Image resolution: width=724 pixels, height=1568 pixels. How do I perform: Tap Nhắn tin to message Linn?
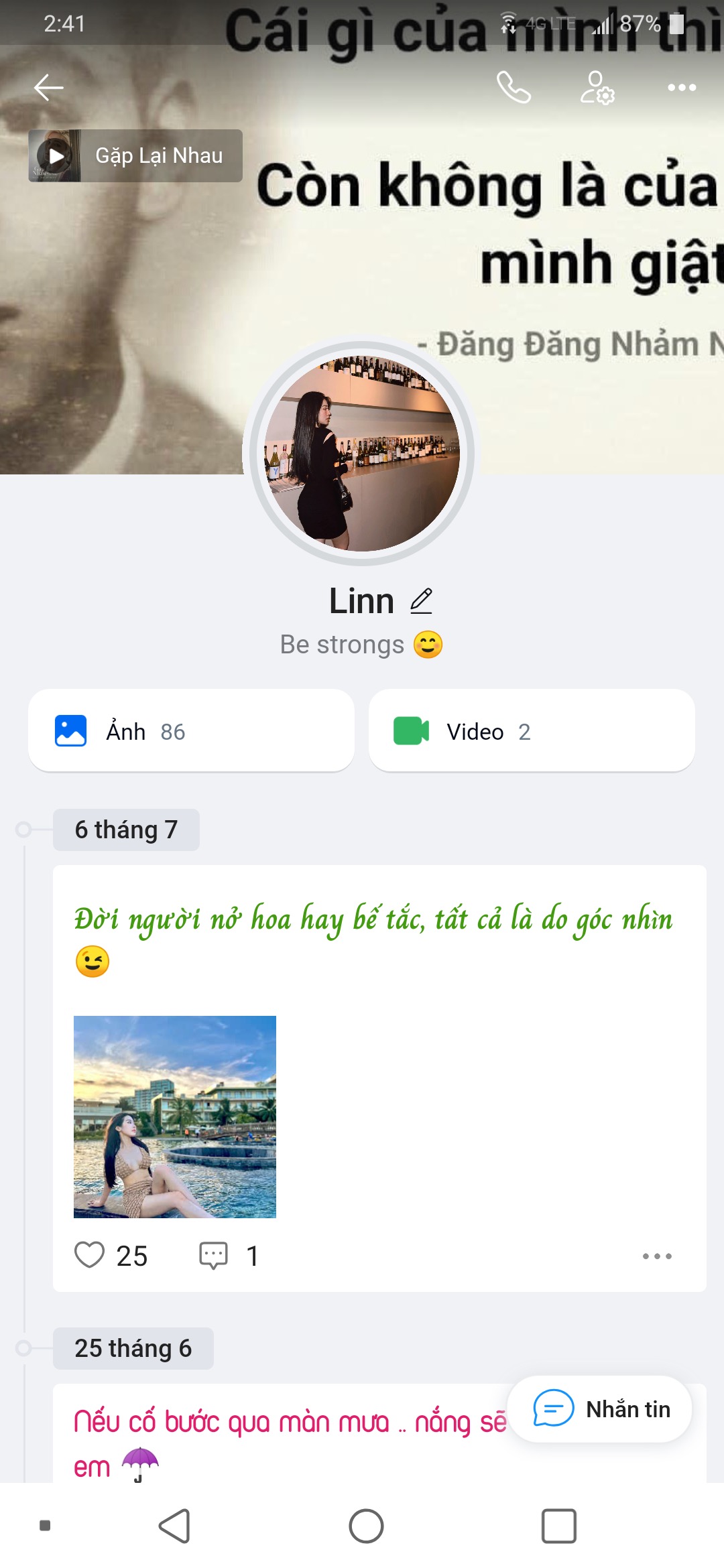[x=599, y=1409]
